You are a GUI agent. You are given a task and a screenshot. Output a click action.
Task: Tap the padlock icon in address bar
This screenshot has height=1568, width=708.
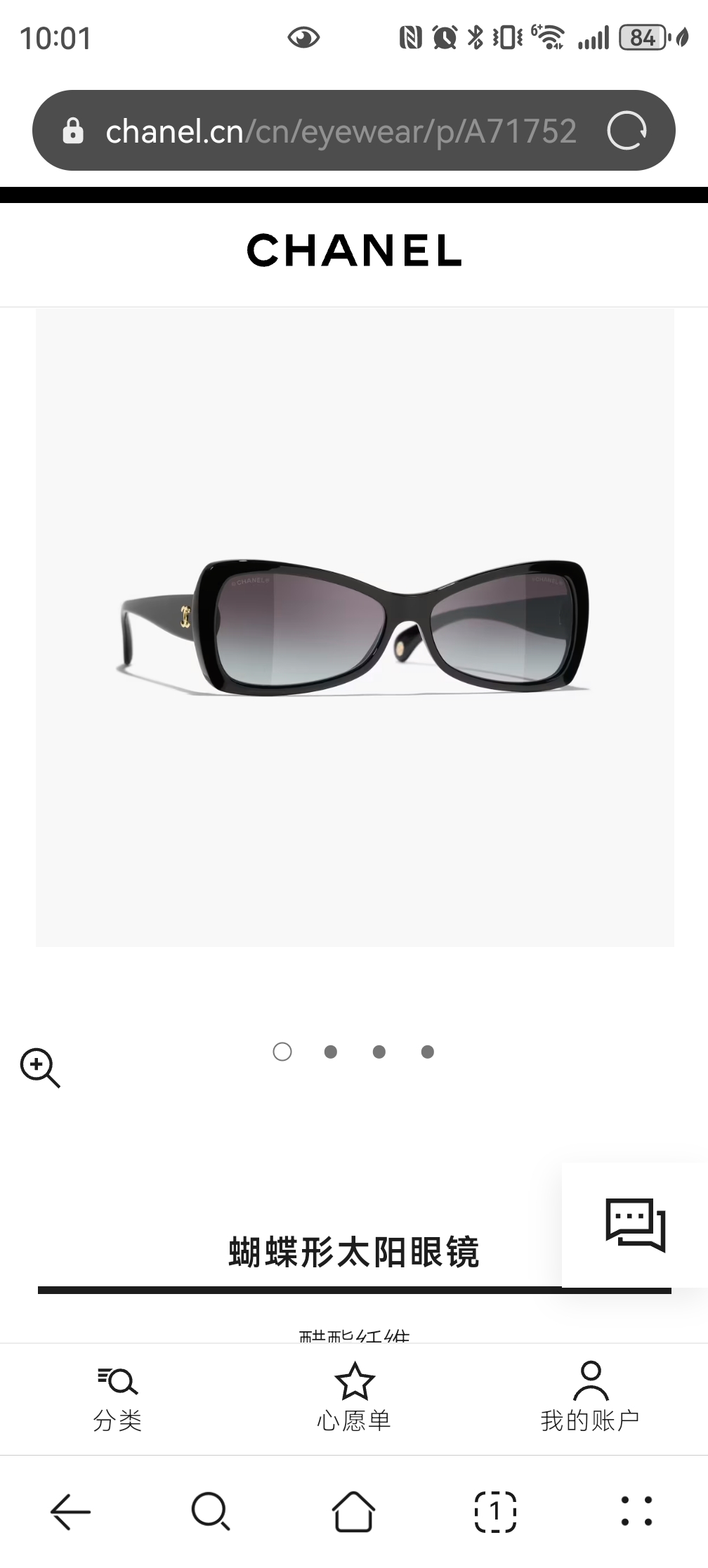tap(74, 130)
